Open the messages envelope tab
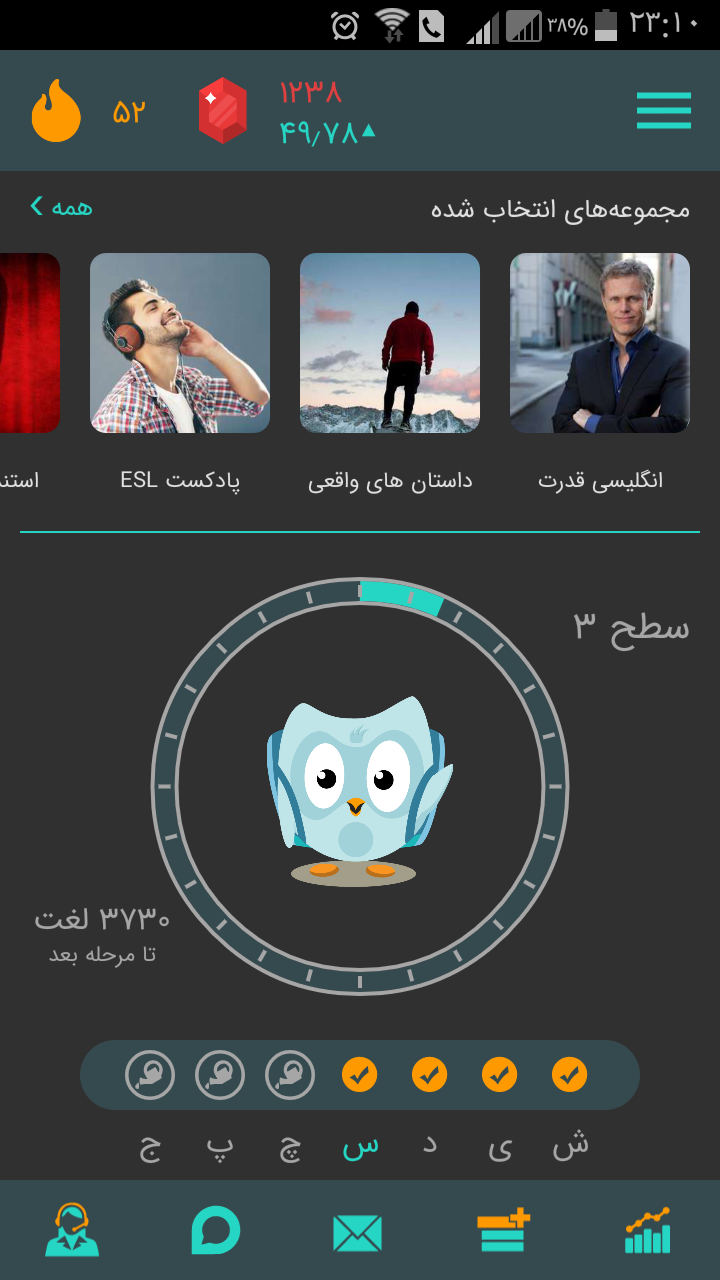This screenshot has width=720, height=1280. (x=358, y=1232)
